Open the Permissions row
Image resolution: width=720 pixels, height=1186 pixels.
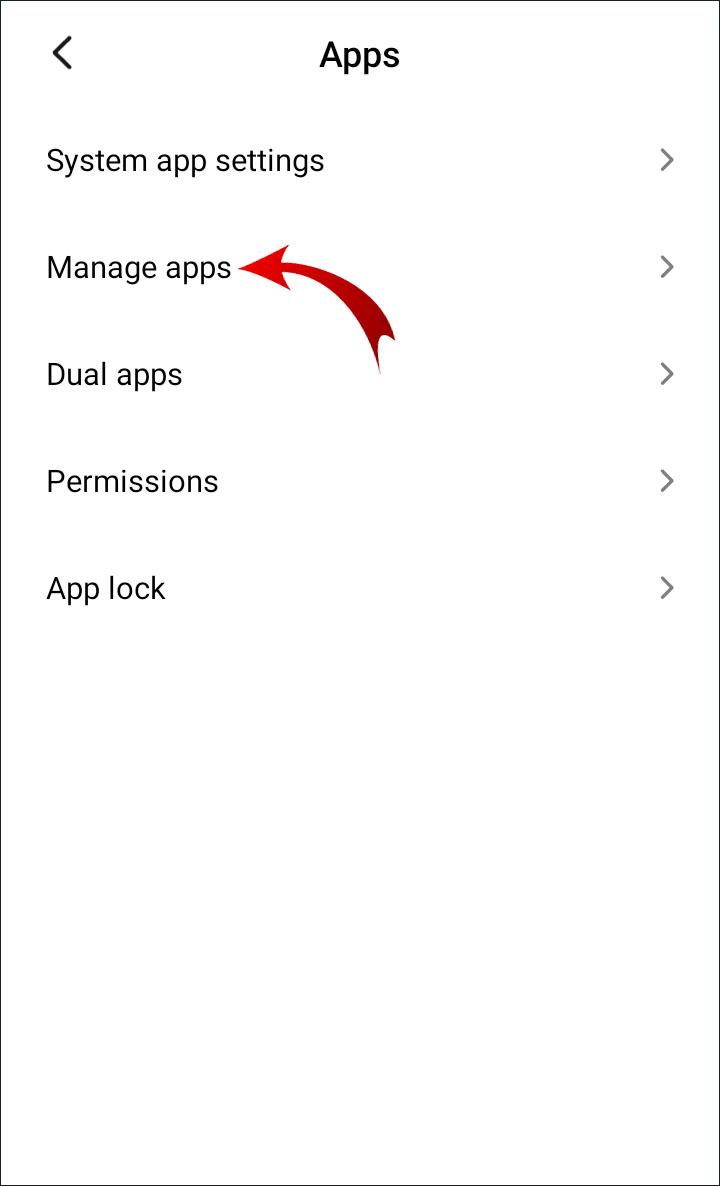point(133,482)
